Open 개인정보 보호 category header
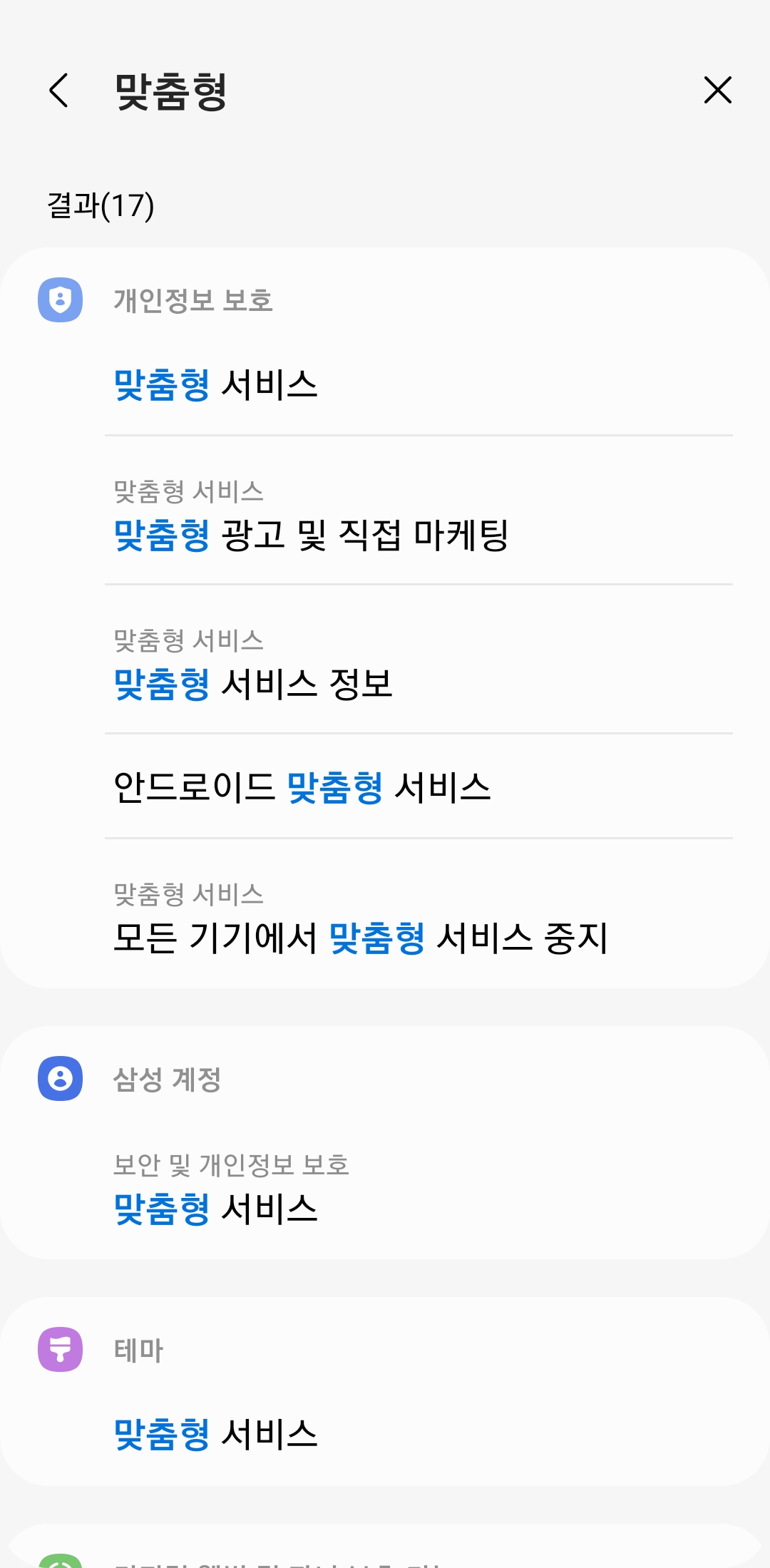Screen dimensions: 770x1568 (385, 299)
